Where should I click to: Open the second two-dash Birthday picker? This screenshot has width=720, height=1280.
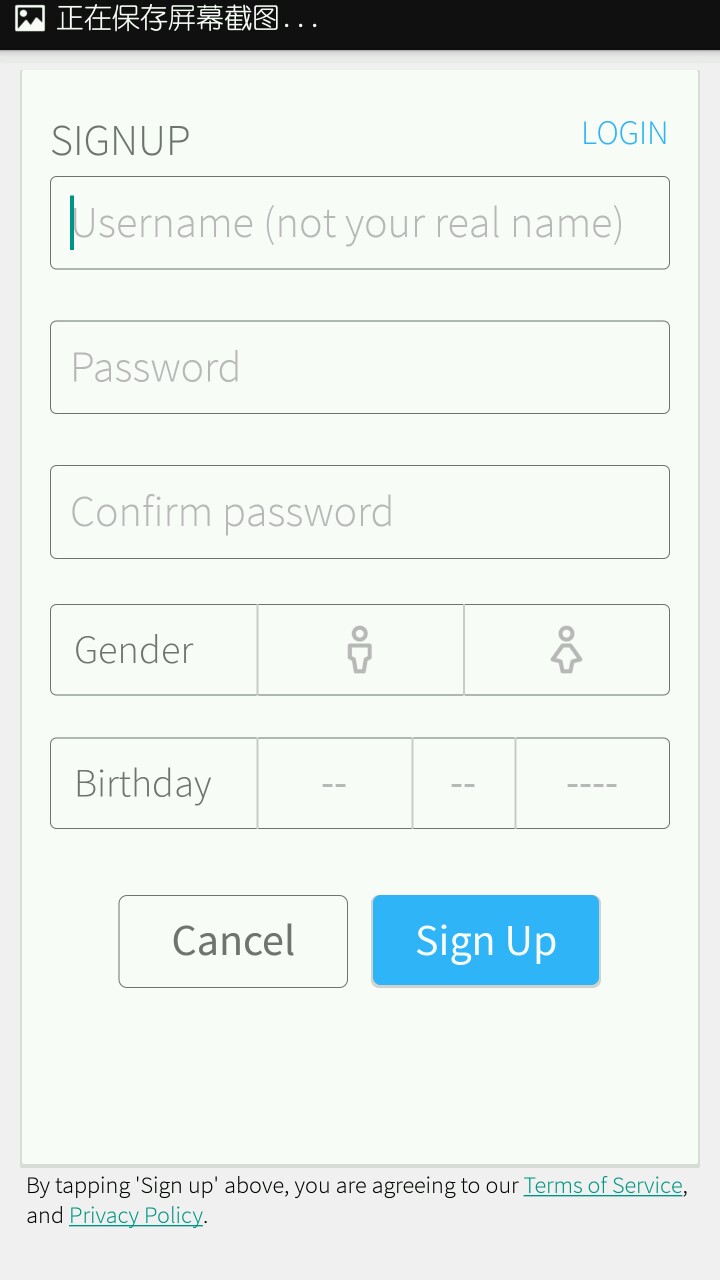click(463, 784)
